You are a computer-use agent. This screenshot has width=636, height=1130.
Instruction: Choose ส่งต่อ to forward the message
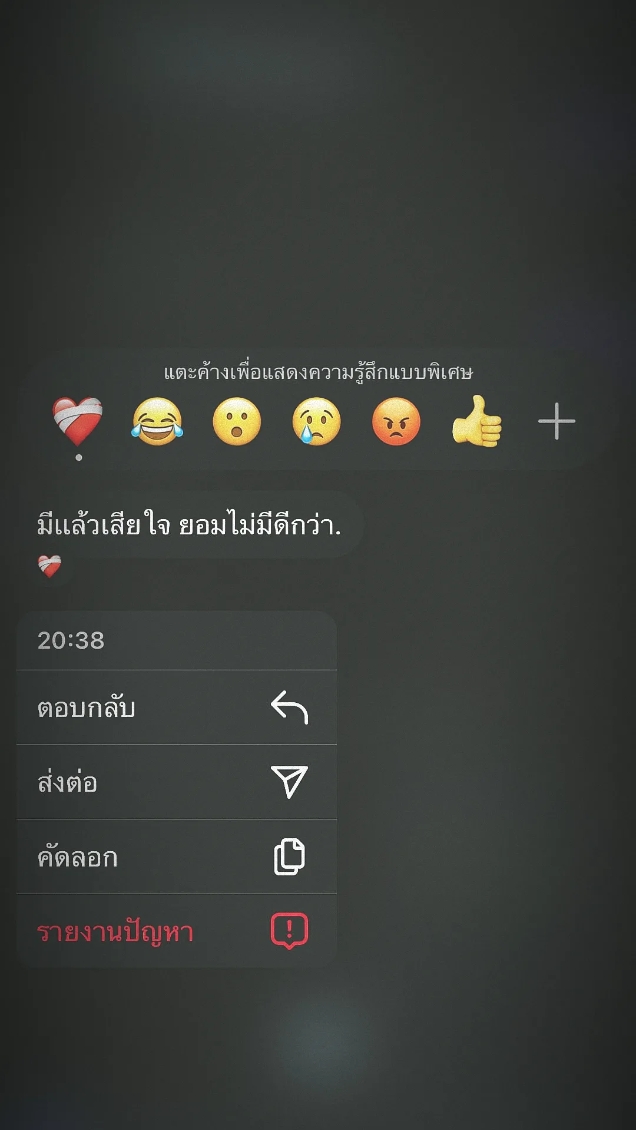click(x=176, y=782)
